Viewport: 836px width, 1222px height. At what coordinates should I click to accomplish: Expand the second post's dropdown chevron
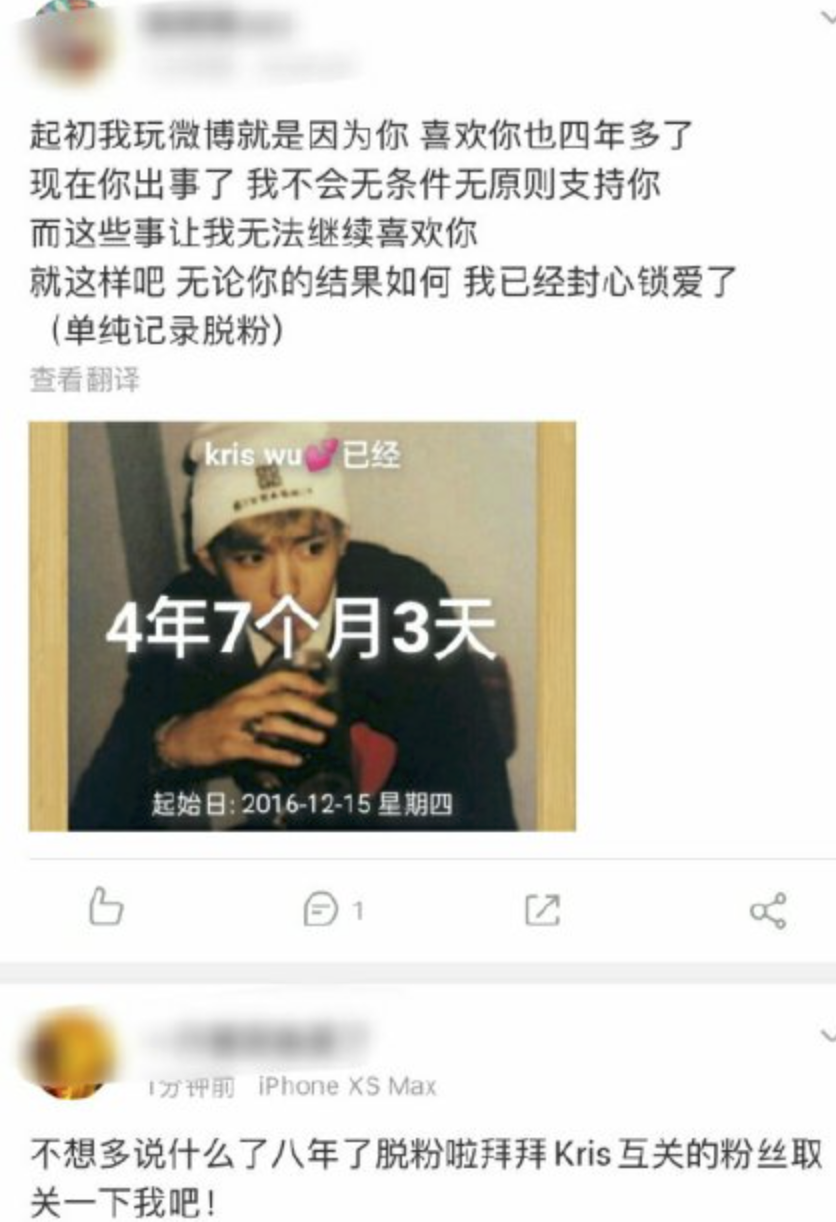tap(826, 1032)
